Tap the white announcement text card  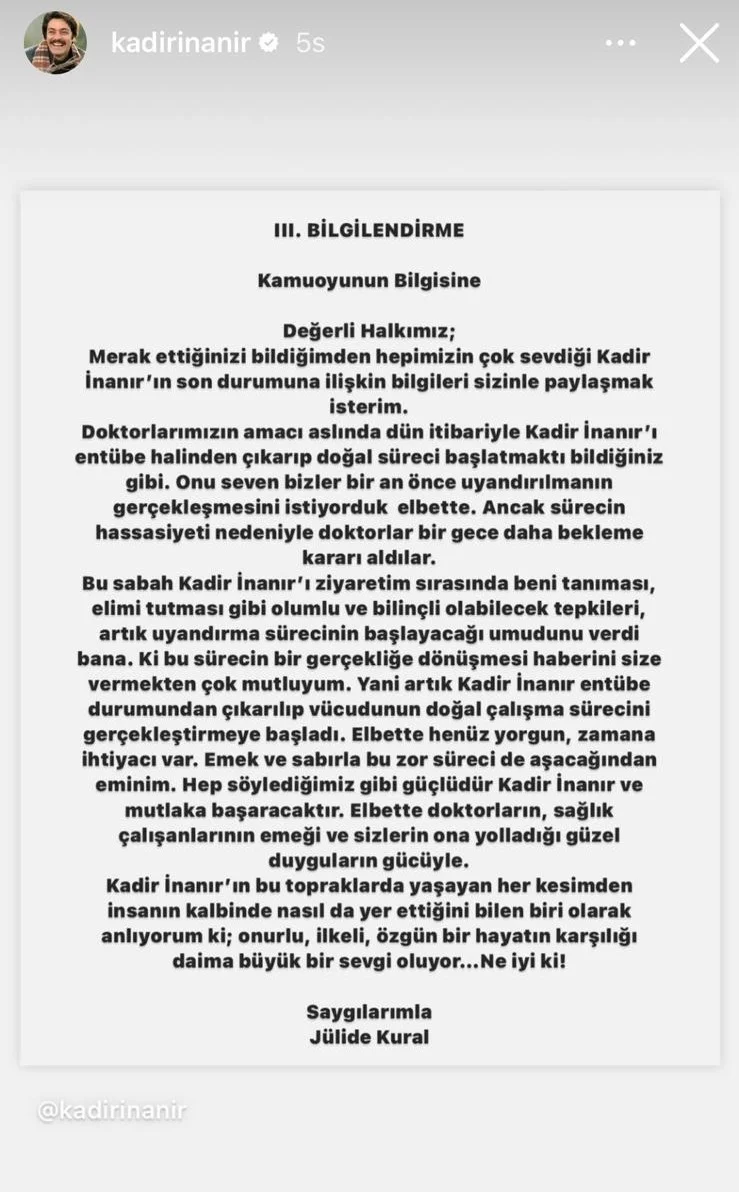point(369,620)
